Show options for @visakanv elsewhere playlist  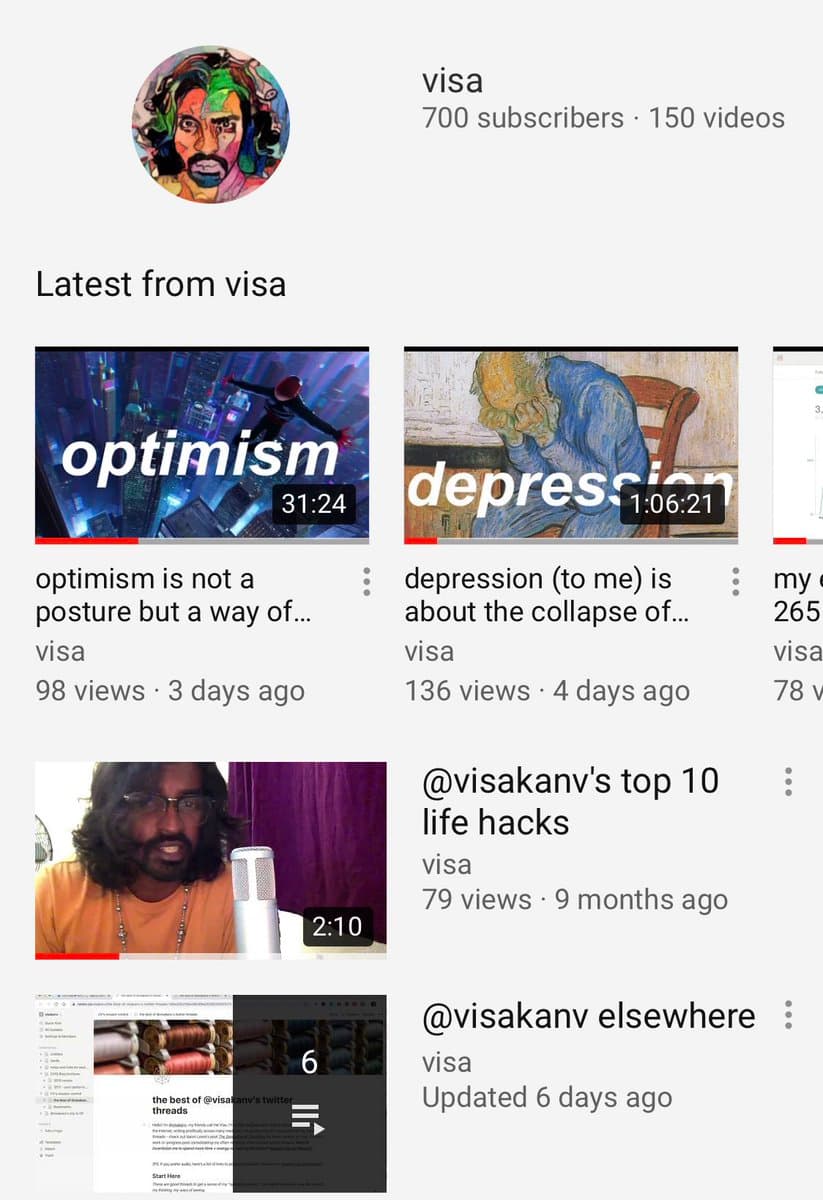788,1015
